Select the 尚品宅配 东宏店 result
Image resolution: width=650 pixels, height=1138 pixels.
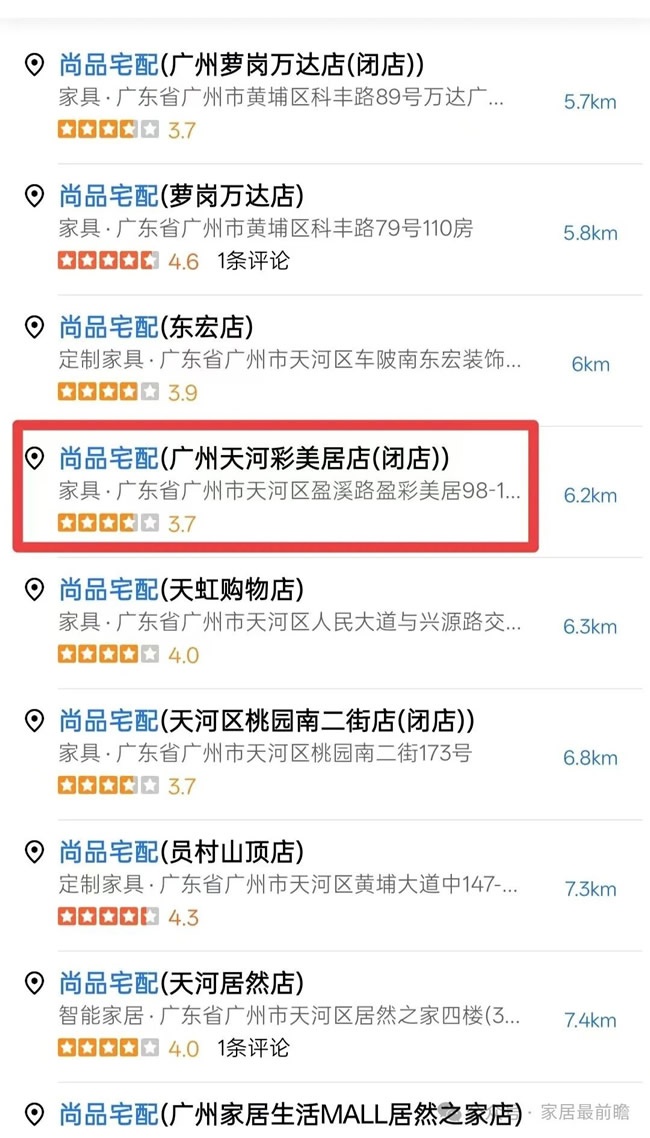tap(325, 361)
